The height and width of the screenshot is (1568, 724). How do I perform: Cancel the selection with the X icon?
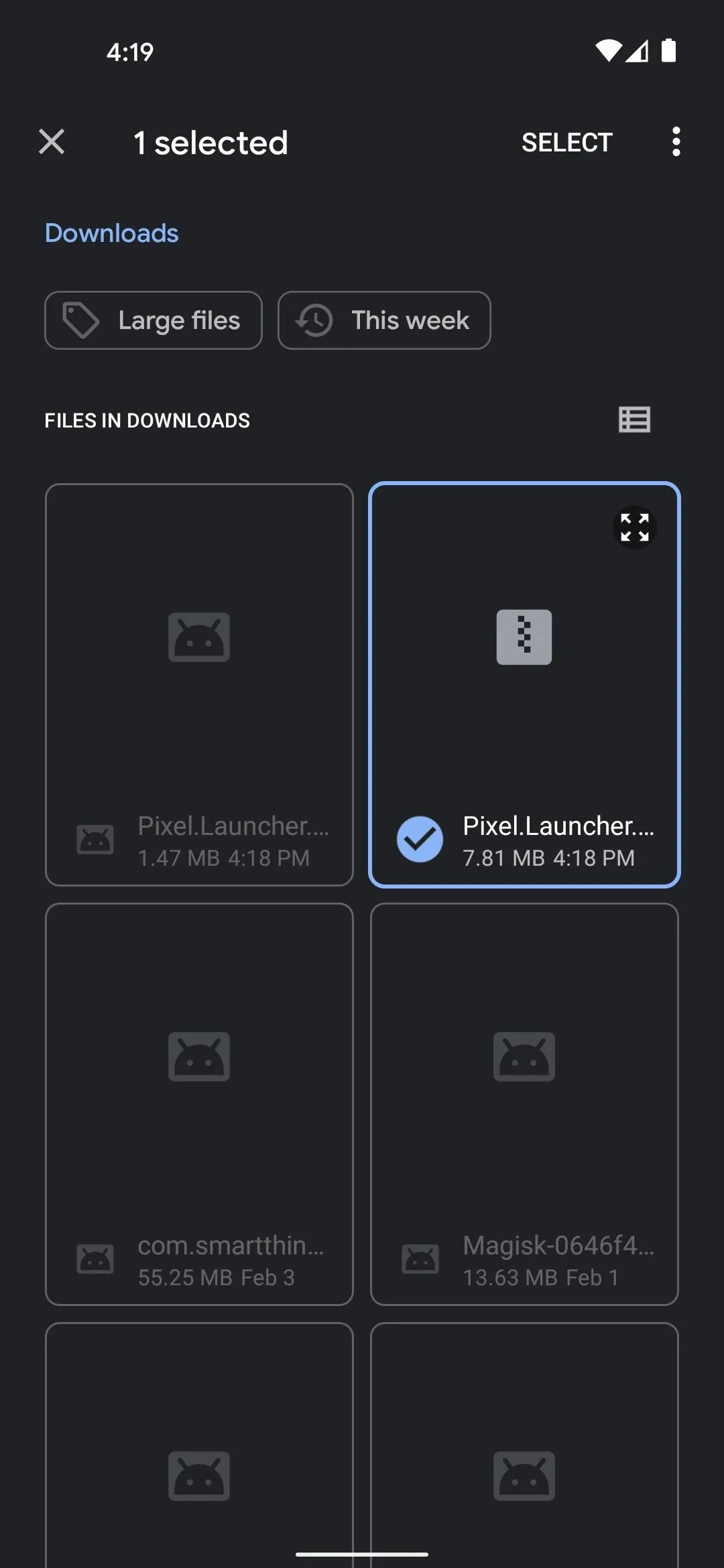[x=52, y=142]
